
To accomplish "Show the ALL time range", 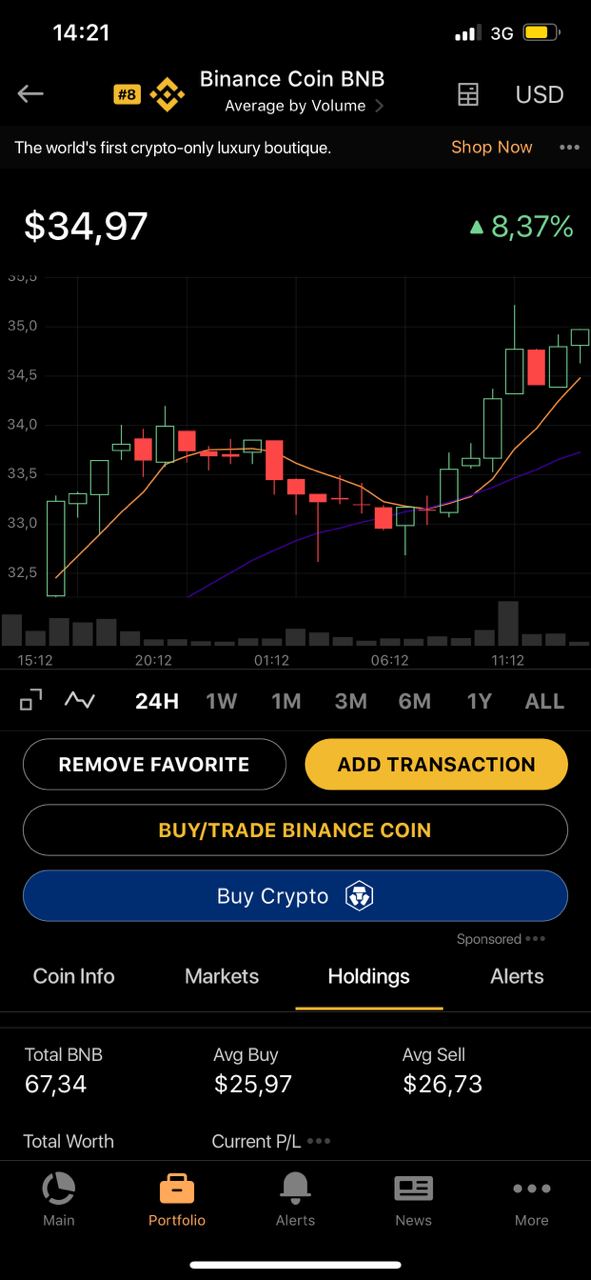I will coord(544,701).
